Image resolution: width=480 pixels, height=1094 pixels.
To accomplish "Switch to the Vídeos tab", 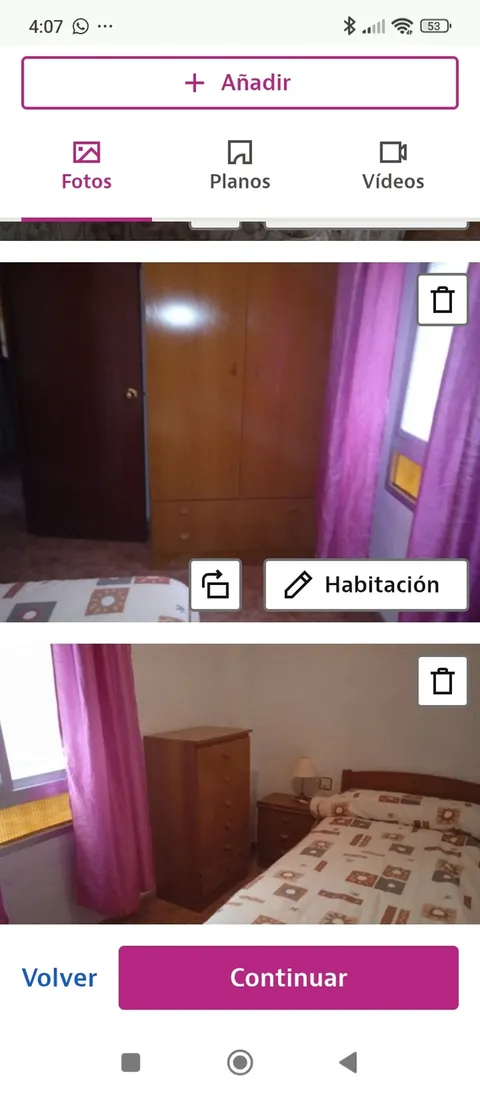I will 393,166.
